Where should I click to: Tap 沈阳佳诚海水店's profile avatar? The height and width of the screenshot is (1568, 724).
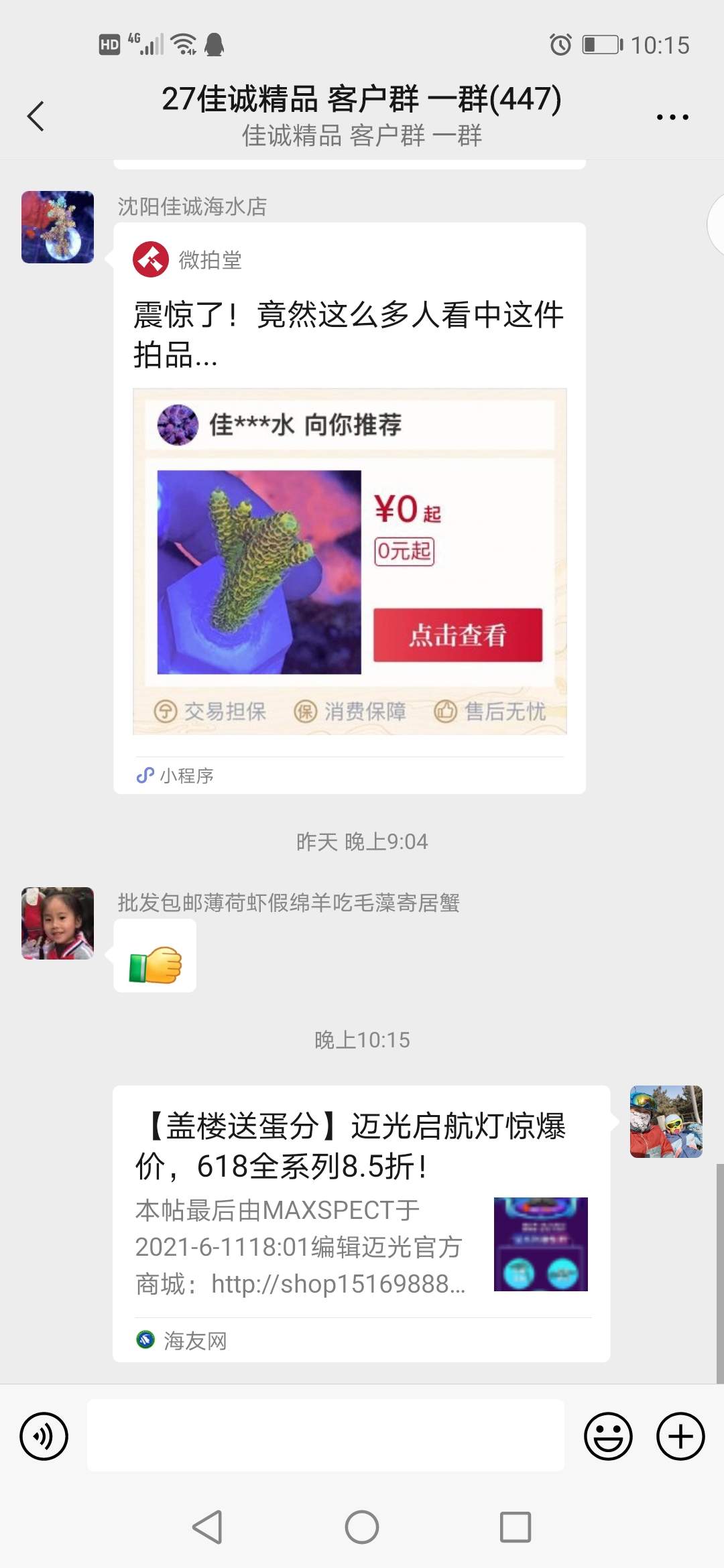pyautogui.click(x=58, y=227)
